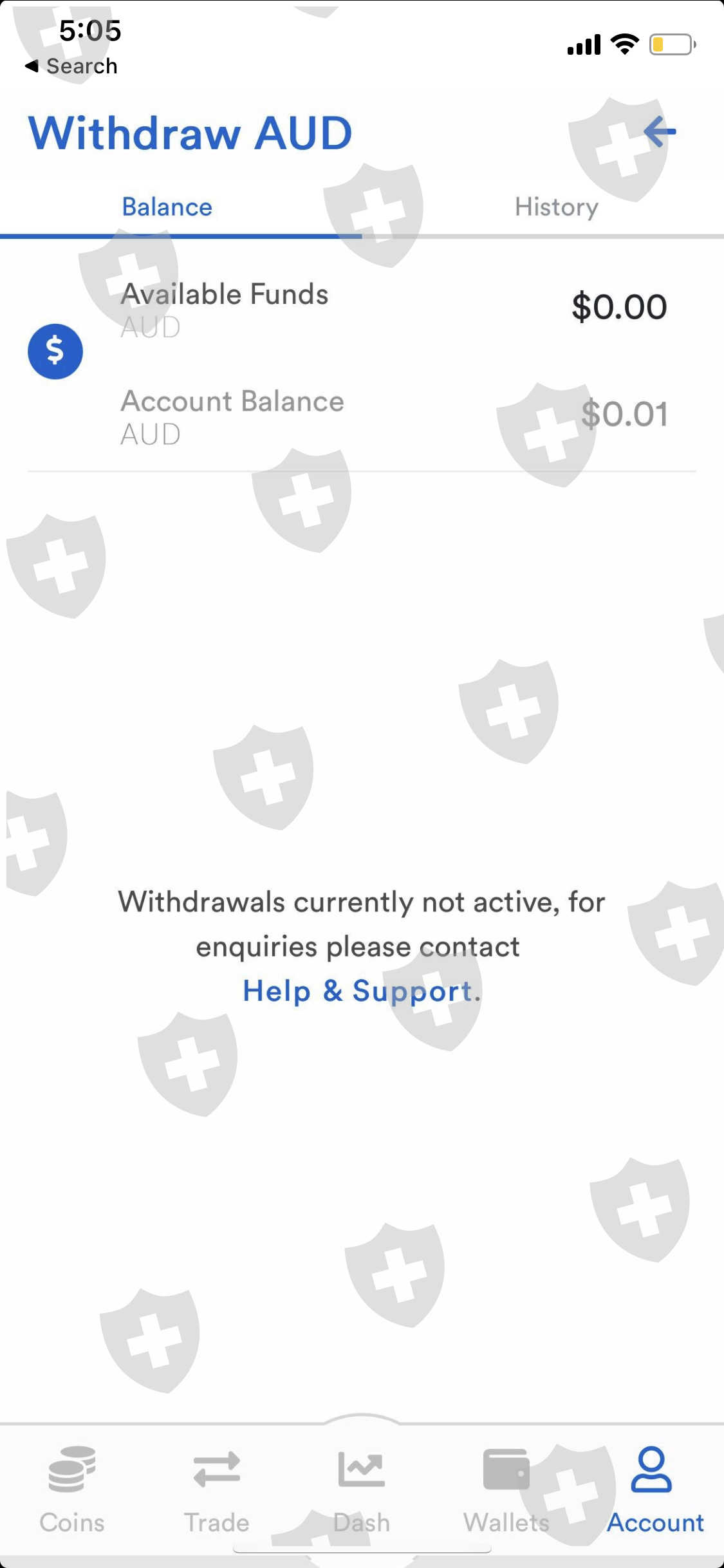Return to Search via status bar
This screenshot has width=724, height=1568.
tap(71, 66)
